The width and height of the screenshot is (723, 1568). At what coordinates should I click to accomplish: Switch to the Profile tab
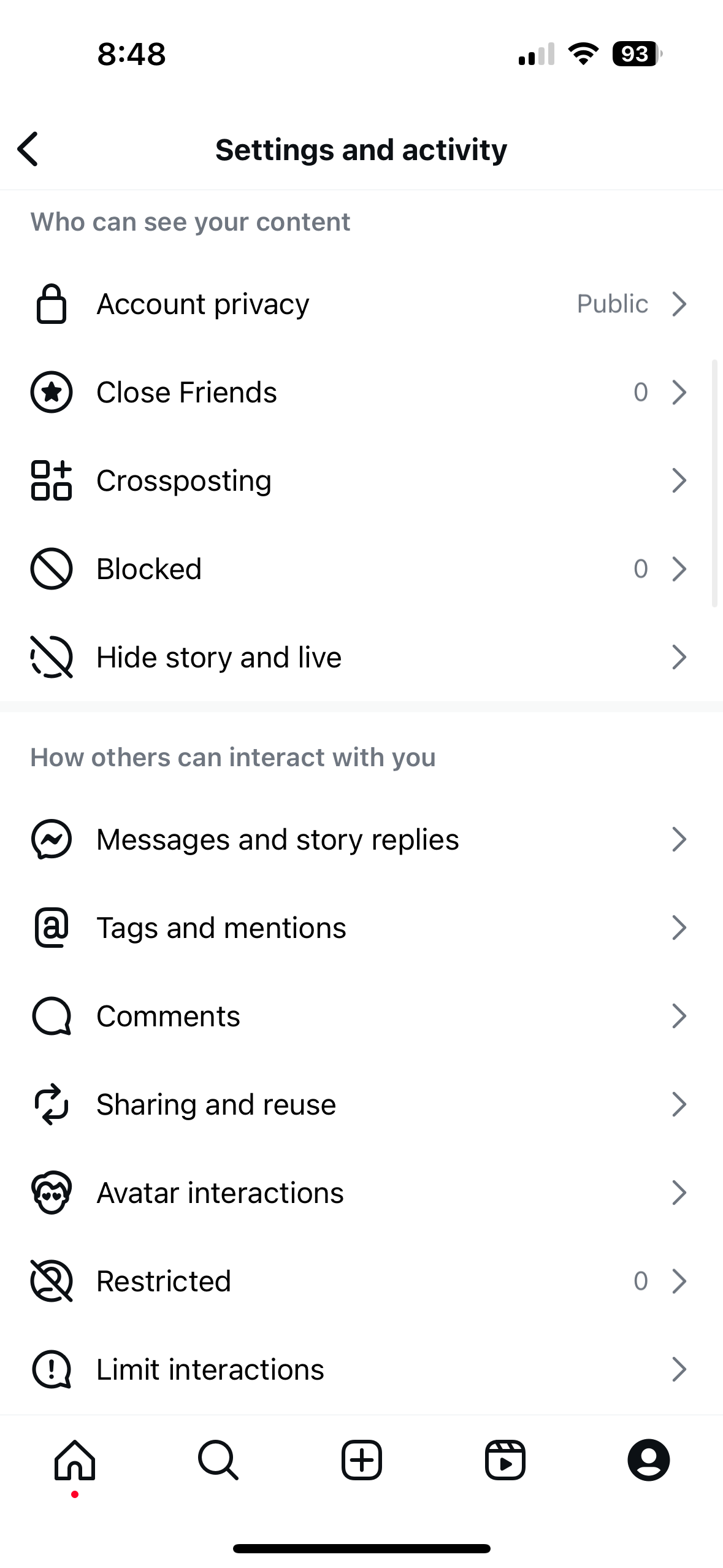click(649, 1460)
